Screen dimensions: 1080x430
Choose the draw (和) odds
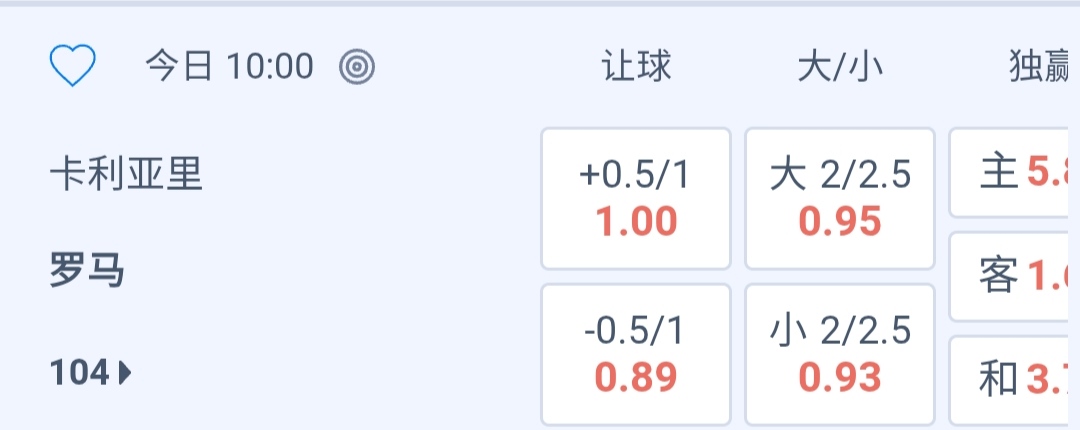(x=1015, y=379)
